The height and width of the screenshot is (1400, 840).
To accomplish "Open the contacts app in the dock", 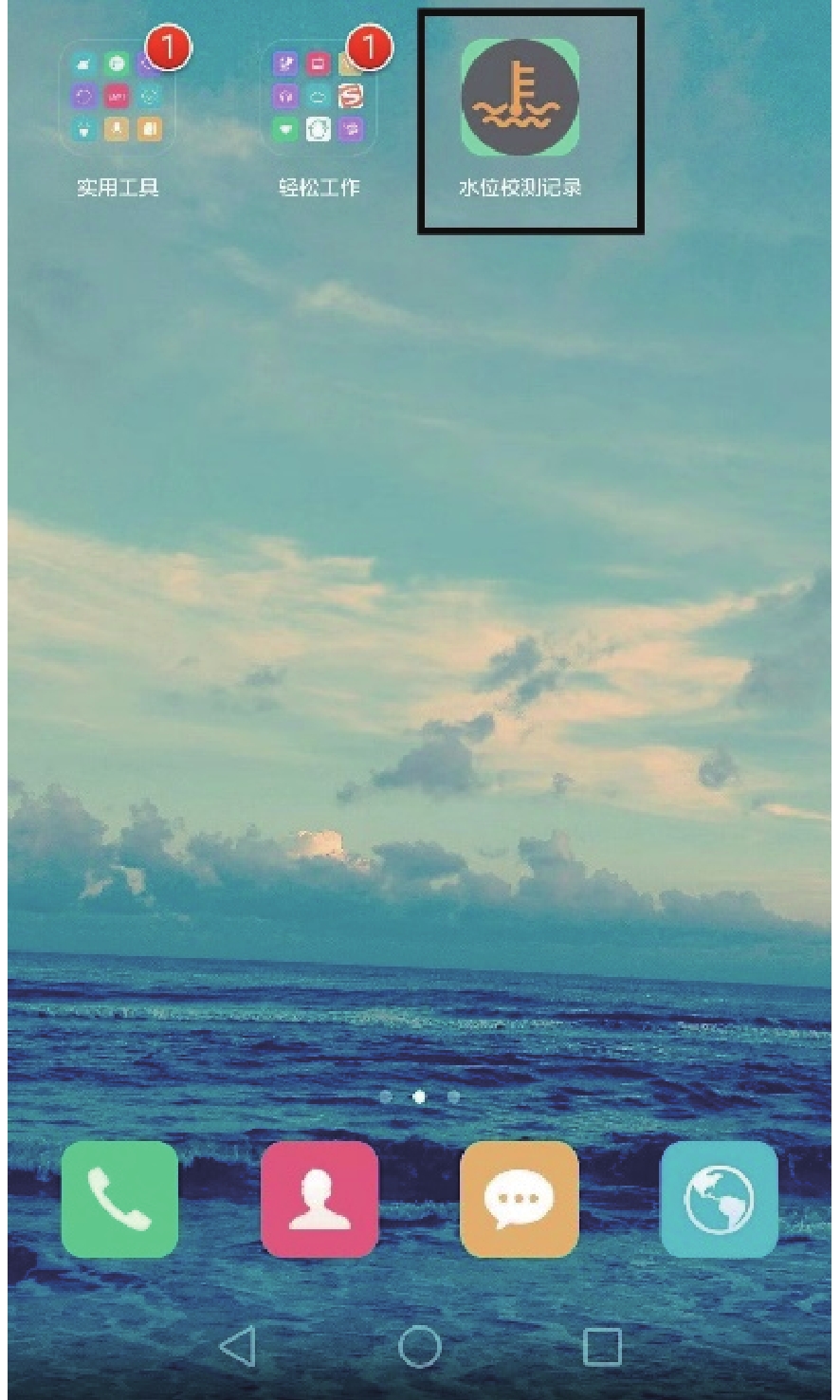I will pyautogui.click(x=320, y=1200).
